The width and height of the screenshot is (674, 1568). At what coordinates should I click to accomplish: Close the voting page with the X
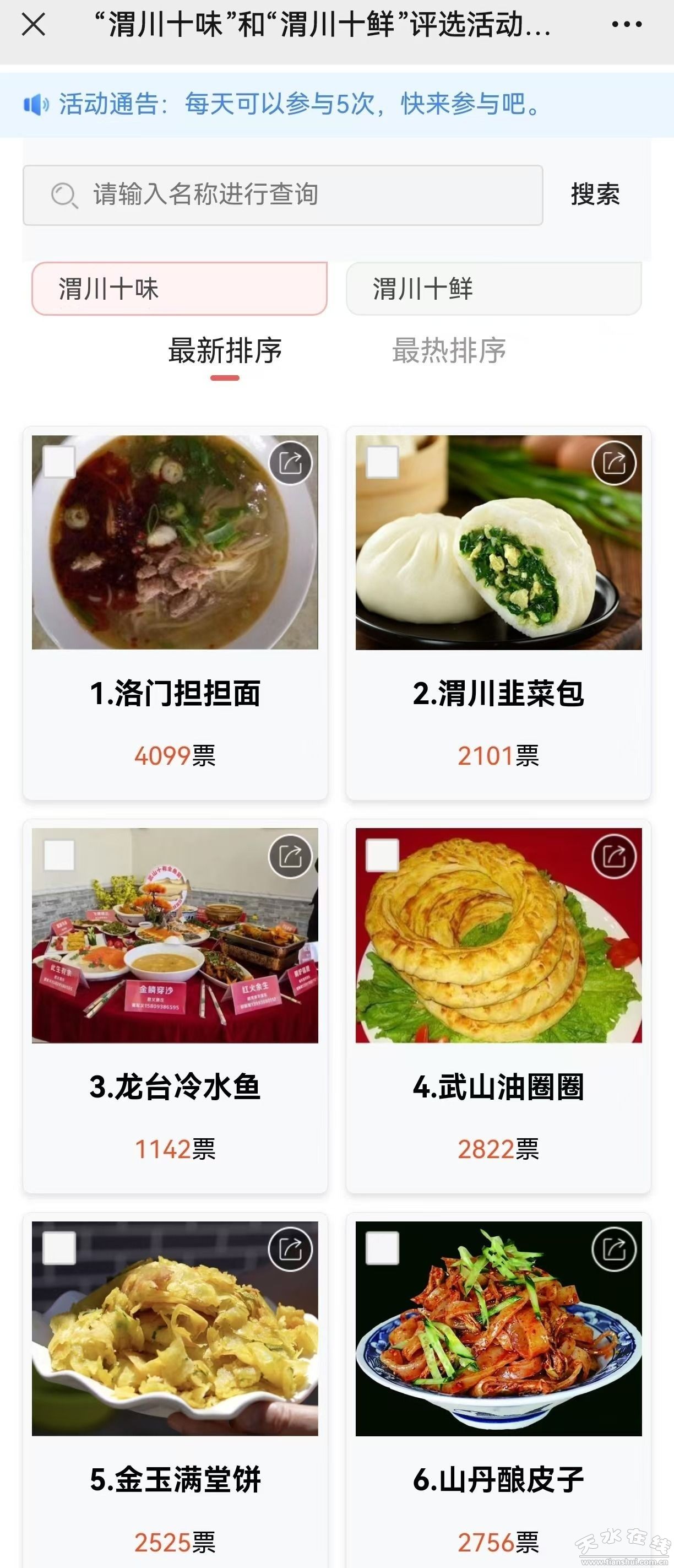click(x=34, y=25)
